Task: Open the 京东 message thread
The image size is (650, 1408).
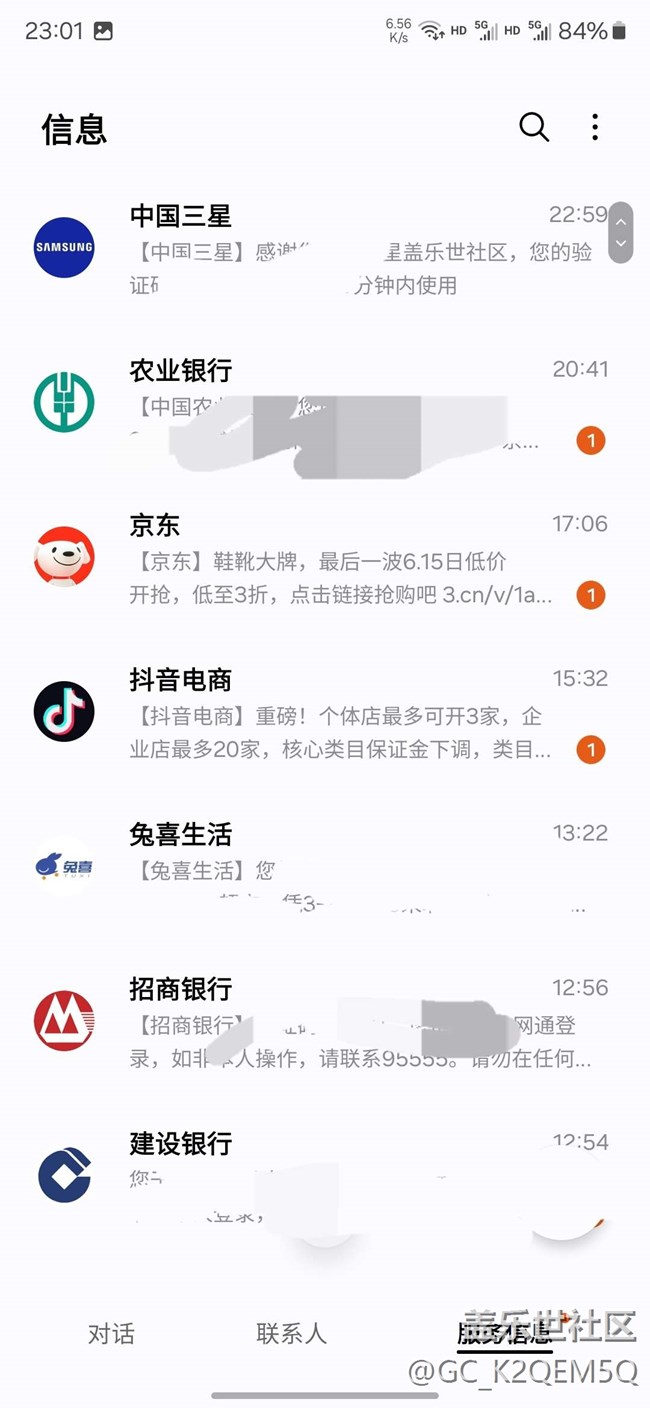Action: click(325, 559)
